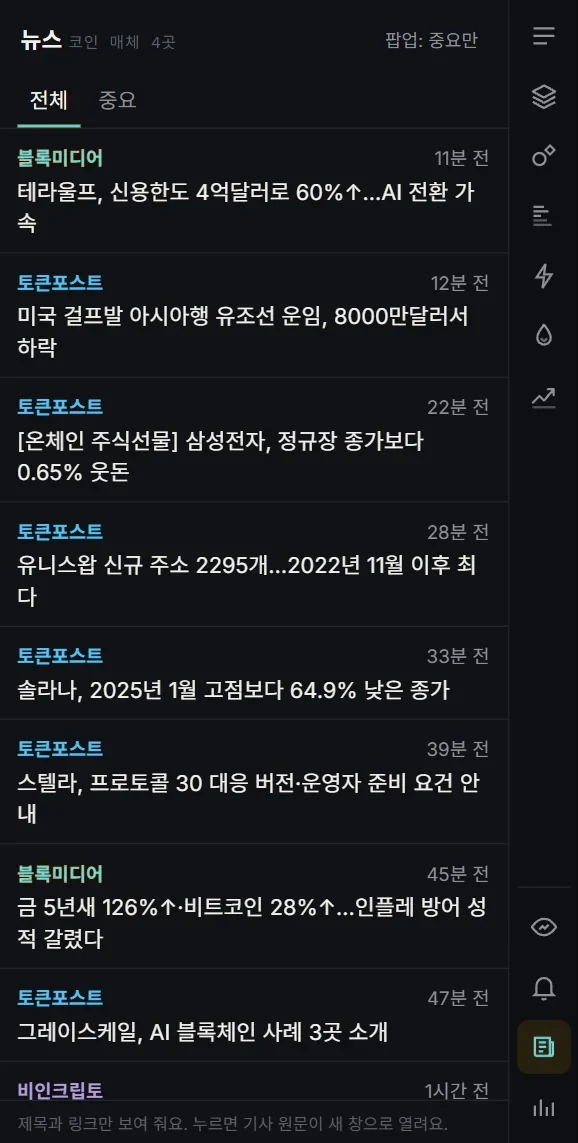The image size is (578, 1143).
Task: Read the 금 5년새 126% article
Action: pyautogui.click(x=254, y=906)
